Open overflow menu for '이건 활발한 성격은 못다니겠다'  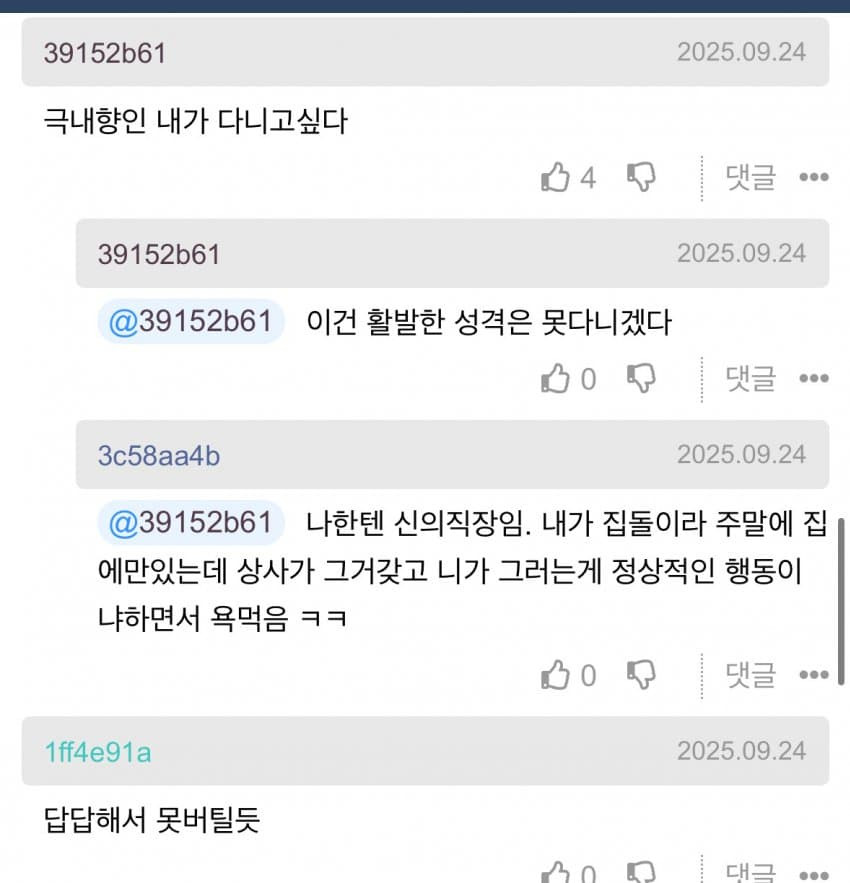814,379
